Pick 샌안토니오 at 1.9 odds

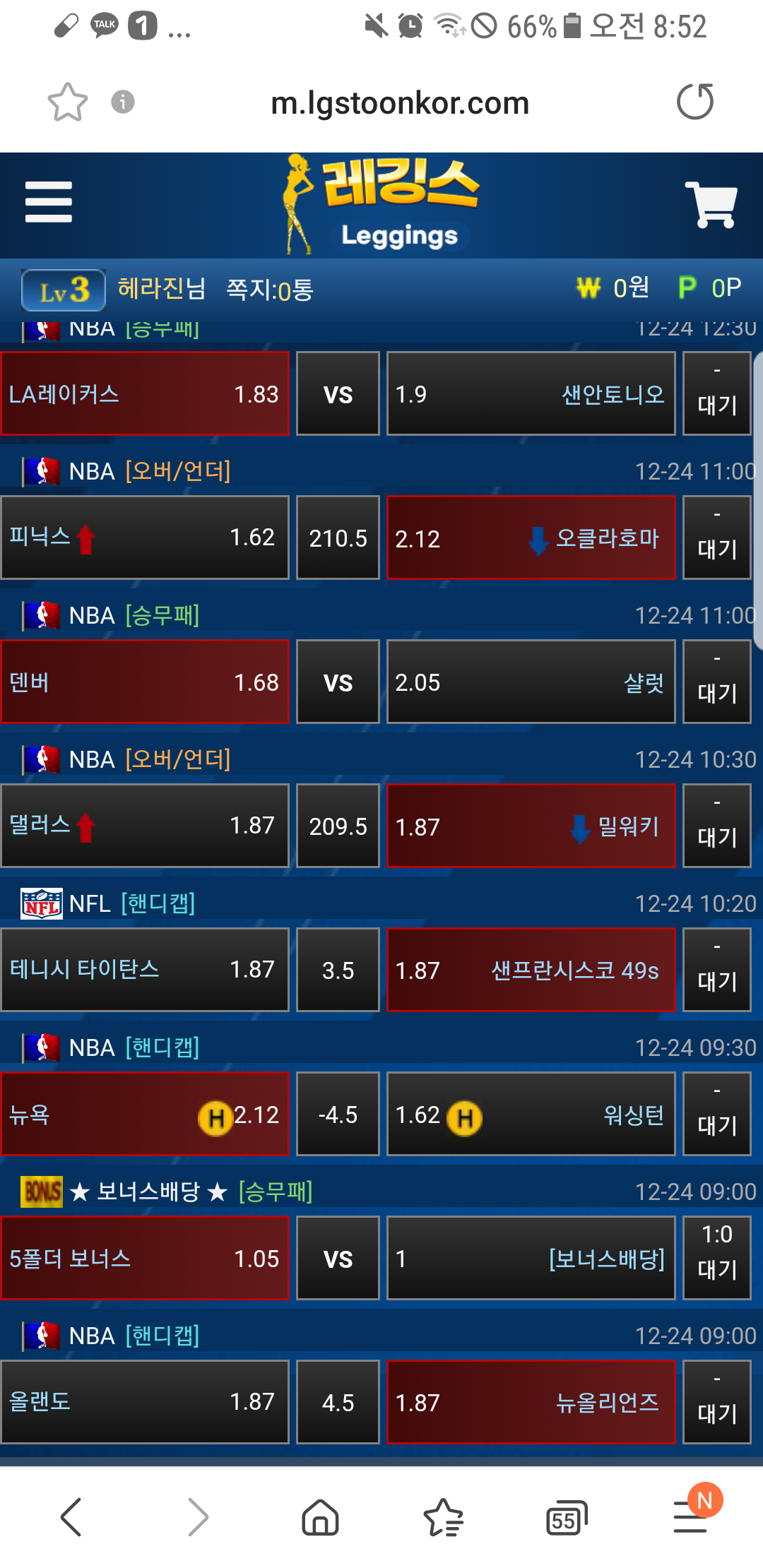point(531,394)
